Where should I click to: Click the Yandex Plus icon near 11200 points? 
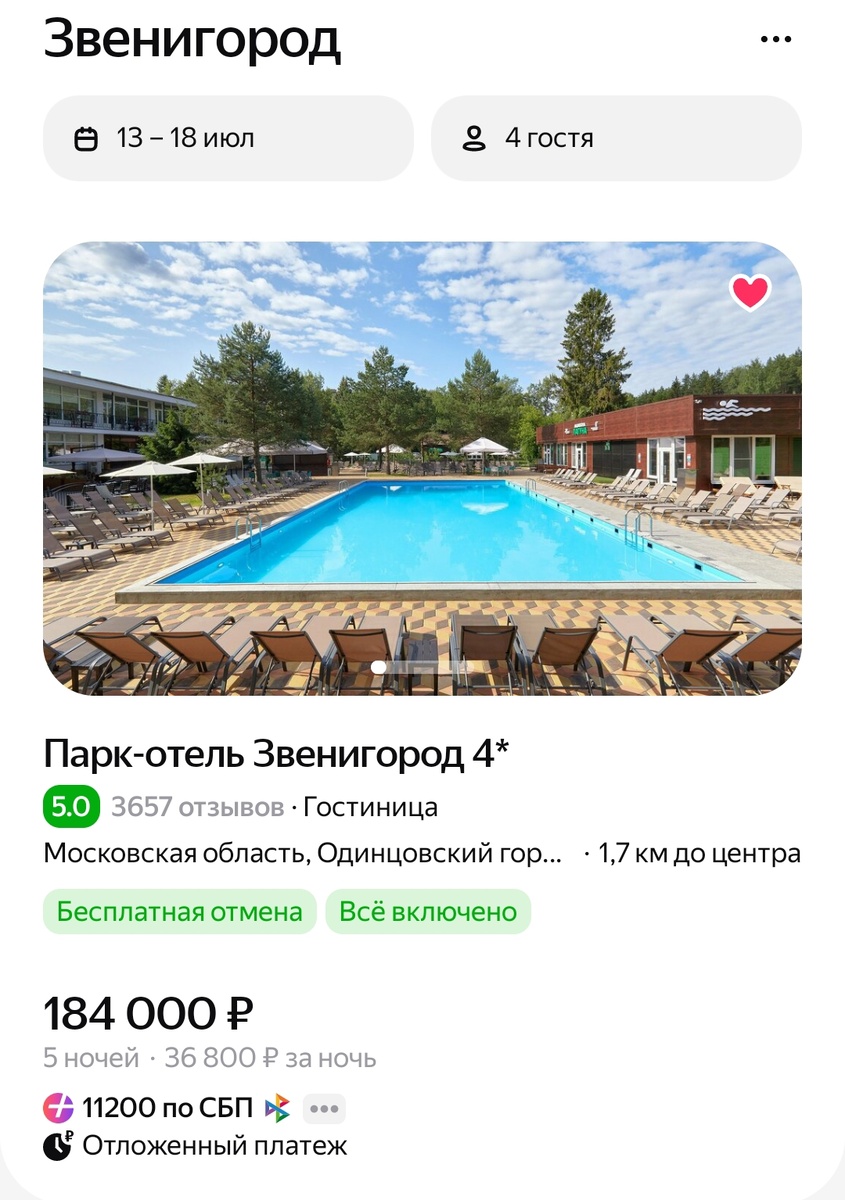click(x=60, y=1107)
